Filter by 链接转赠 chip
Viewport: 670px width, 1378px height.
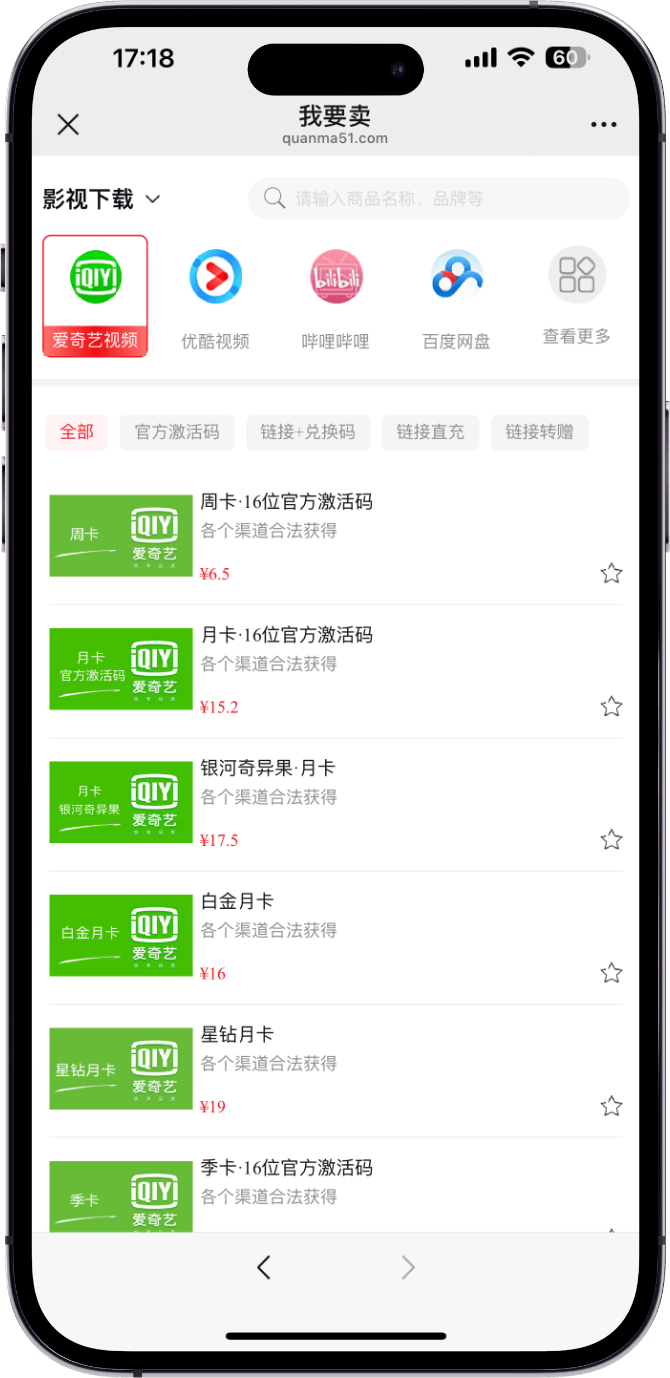pos(539,432)
